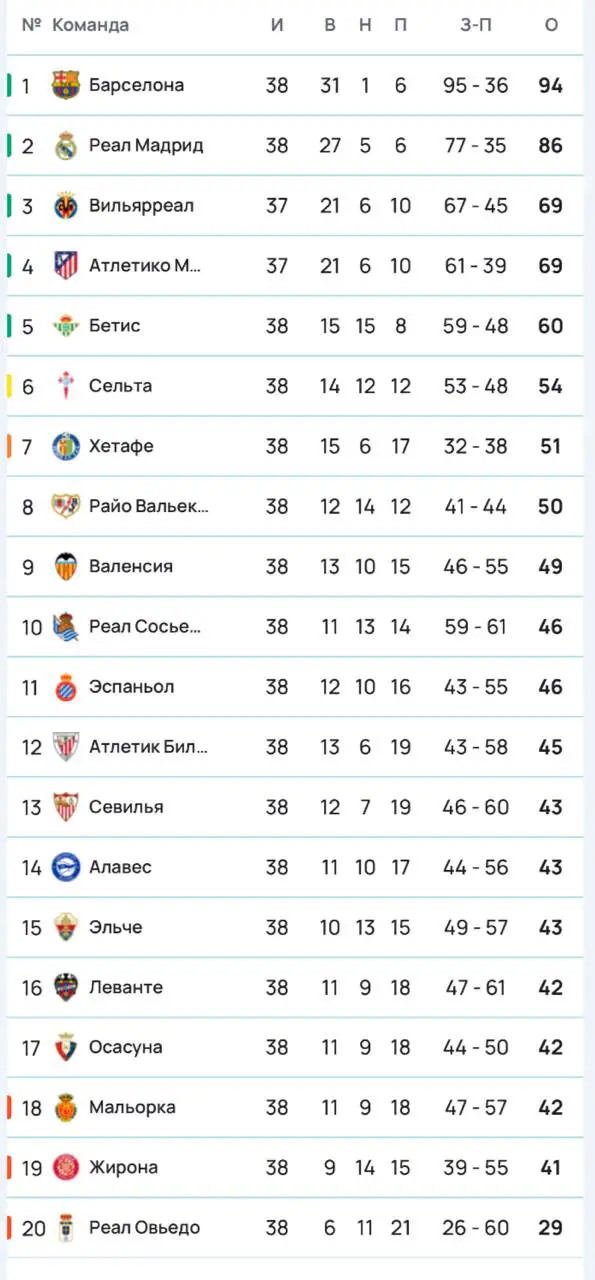Image resolution: width=595 pixels, height=1280 pixels.
Task: Tap the Осасуна team row
Action: [x=295, y=1047]
